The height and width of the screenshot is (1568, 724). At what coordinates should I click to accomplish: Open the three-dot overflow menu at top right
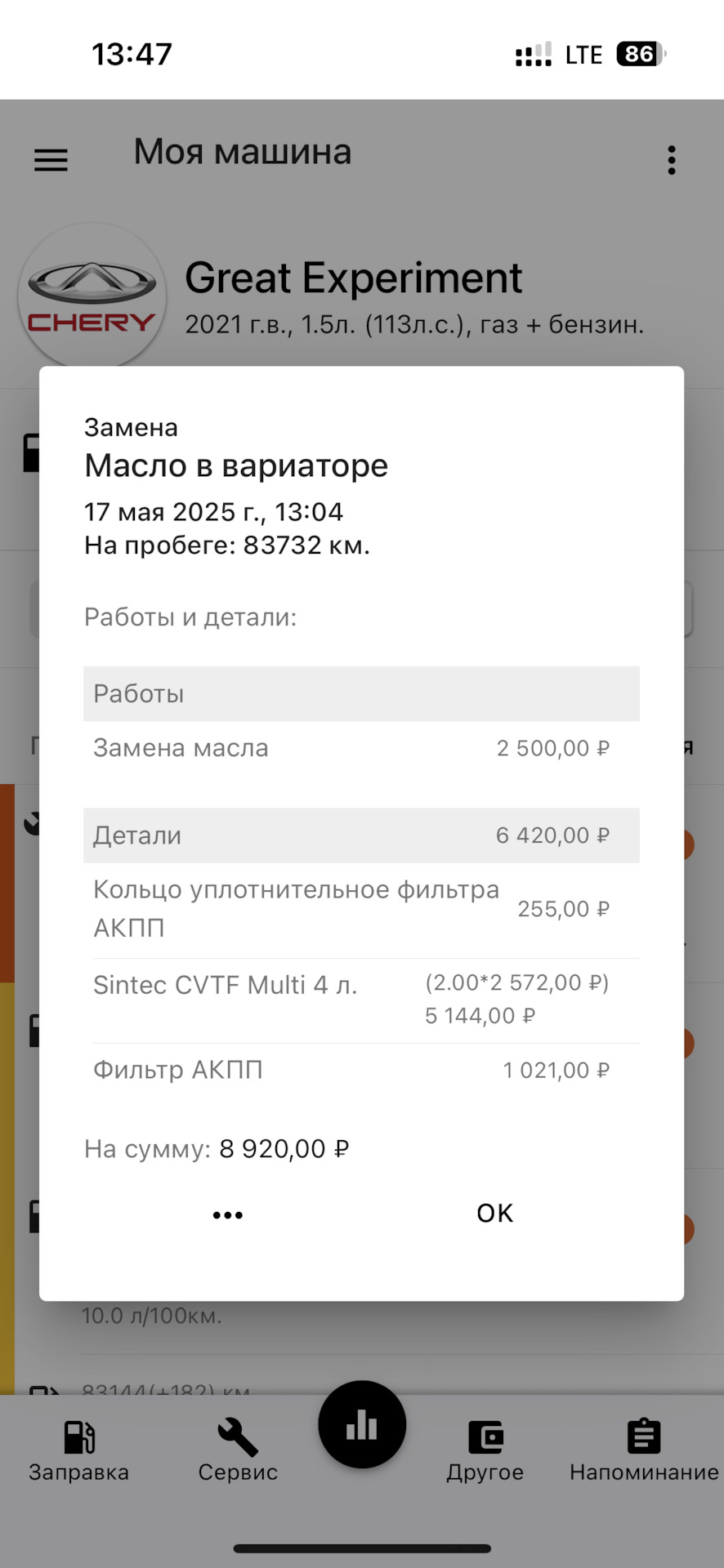click(x=671, y=160)
